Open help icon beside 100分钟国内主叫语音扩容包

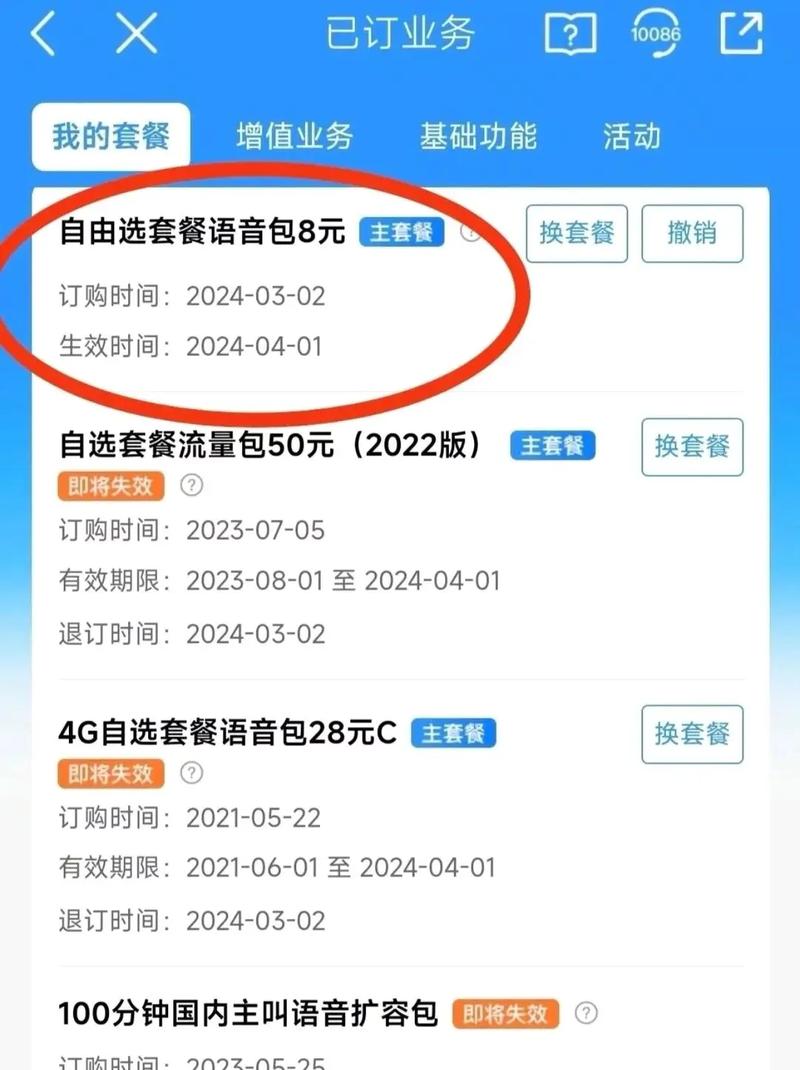click(587, 1013)
